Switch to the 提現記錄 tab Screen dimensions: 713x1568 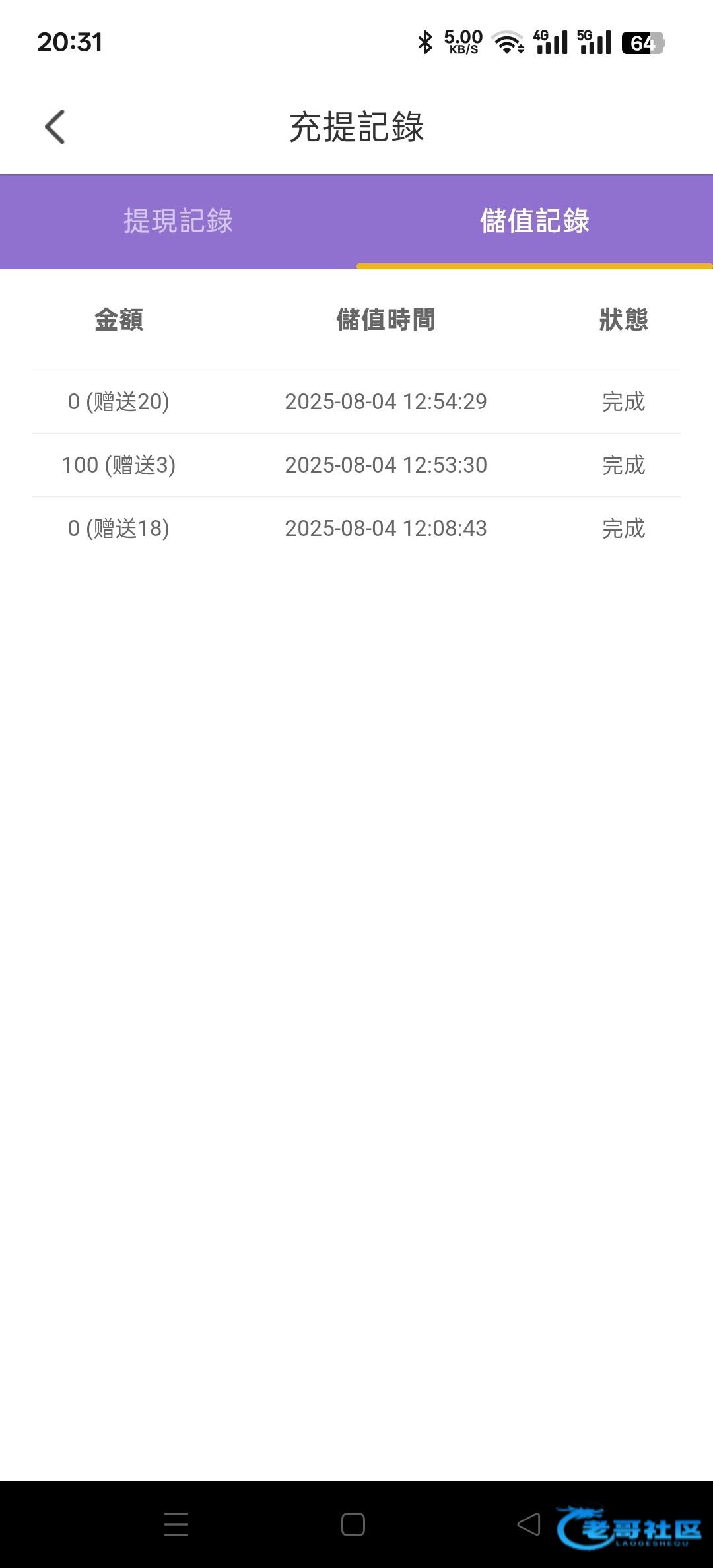pyautogui.click(x=178, y=221)
